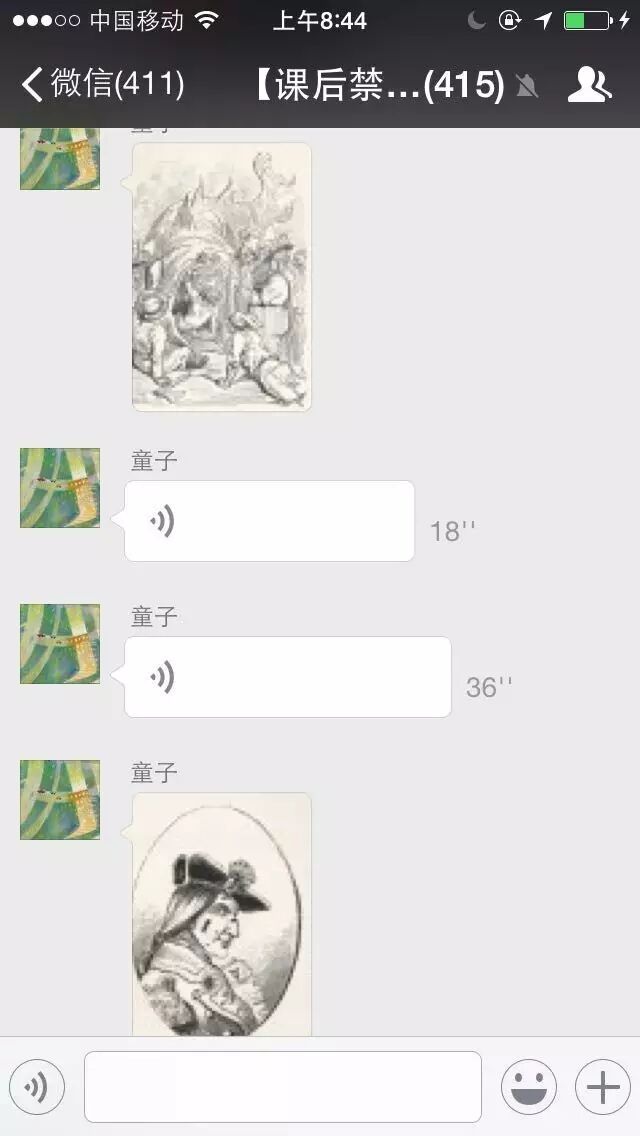Play the 18-second voice message

[x=269, y=521]
